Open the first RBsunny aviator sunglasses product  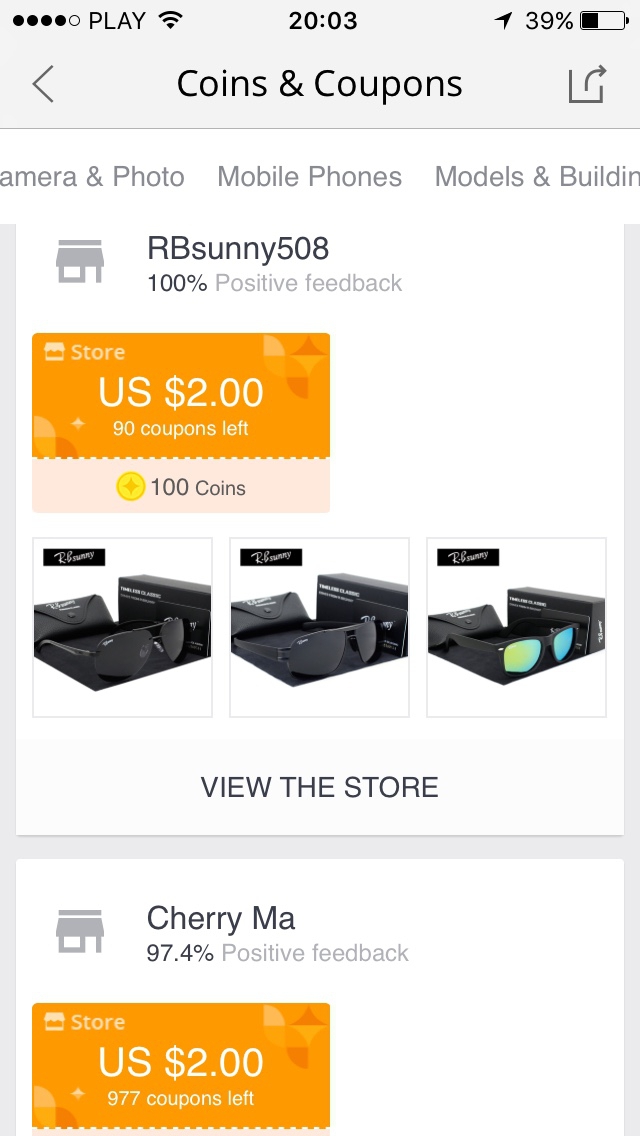tap(122, 627)
